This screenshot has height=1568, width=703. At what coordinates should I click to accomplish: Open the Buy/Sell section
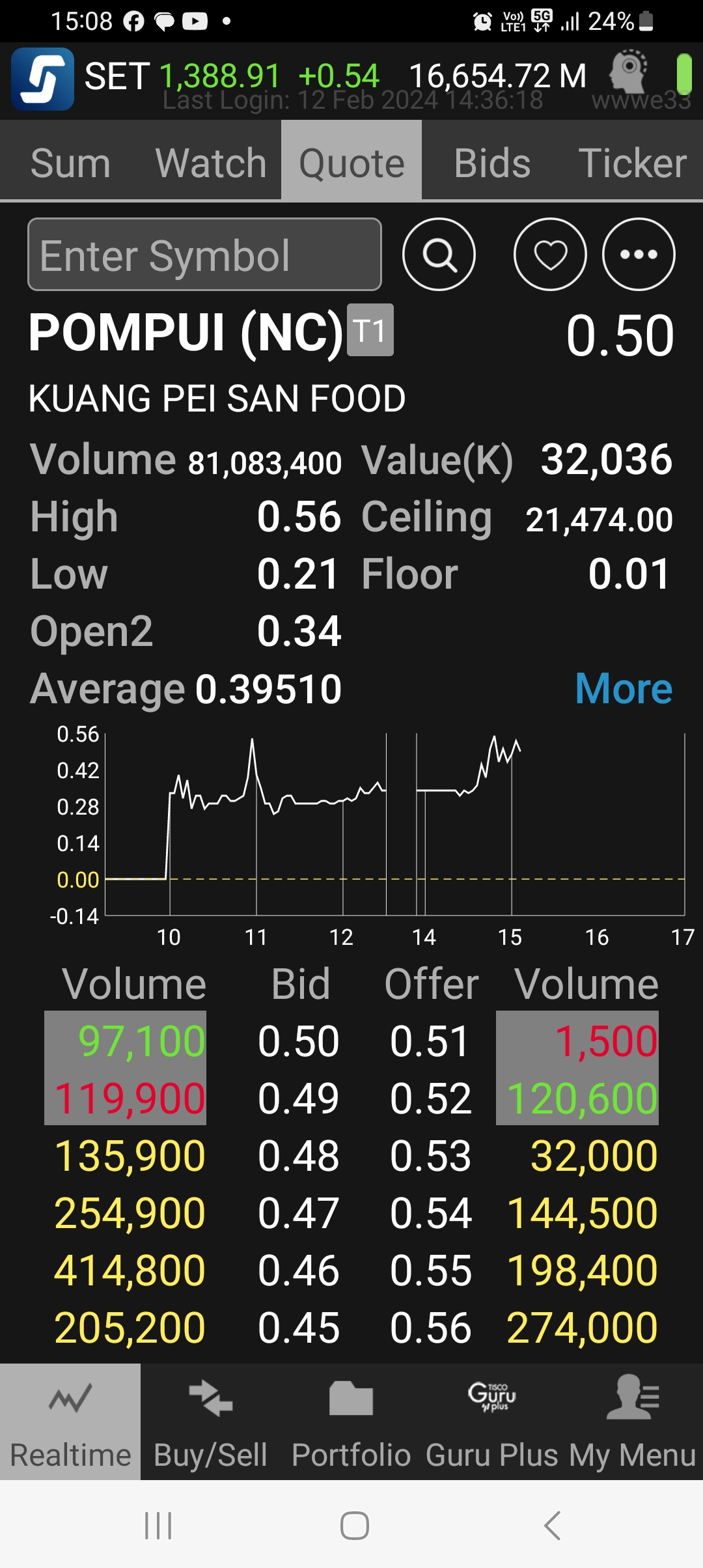[211, 1422]
